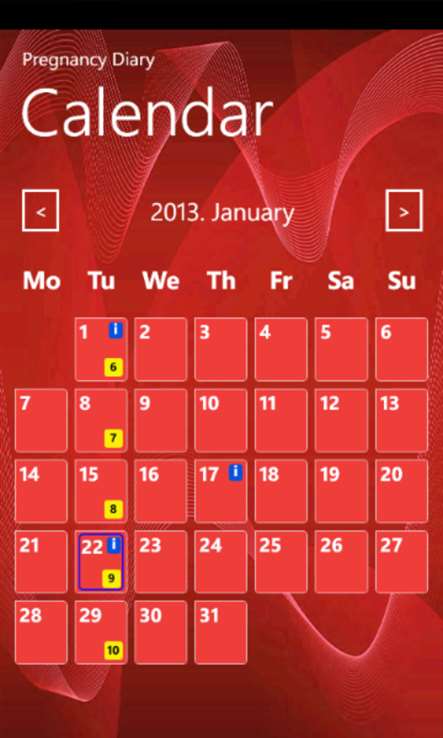
Task: Choose January 17 with info marker
Action: coord(221,491)
